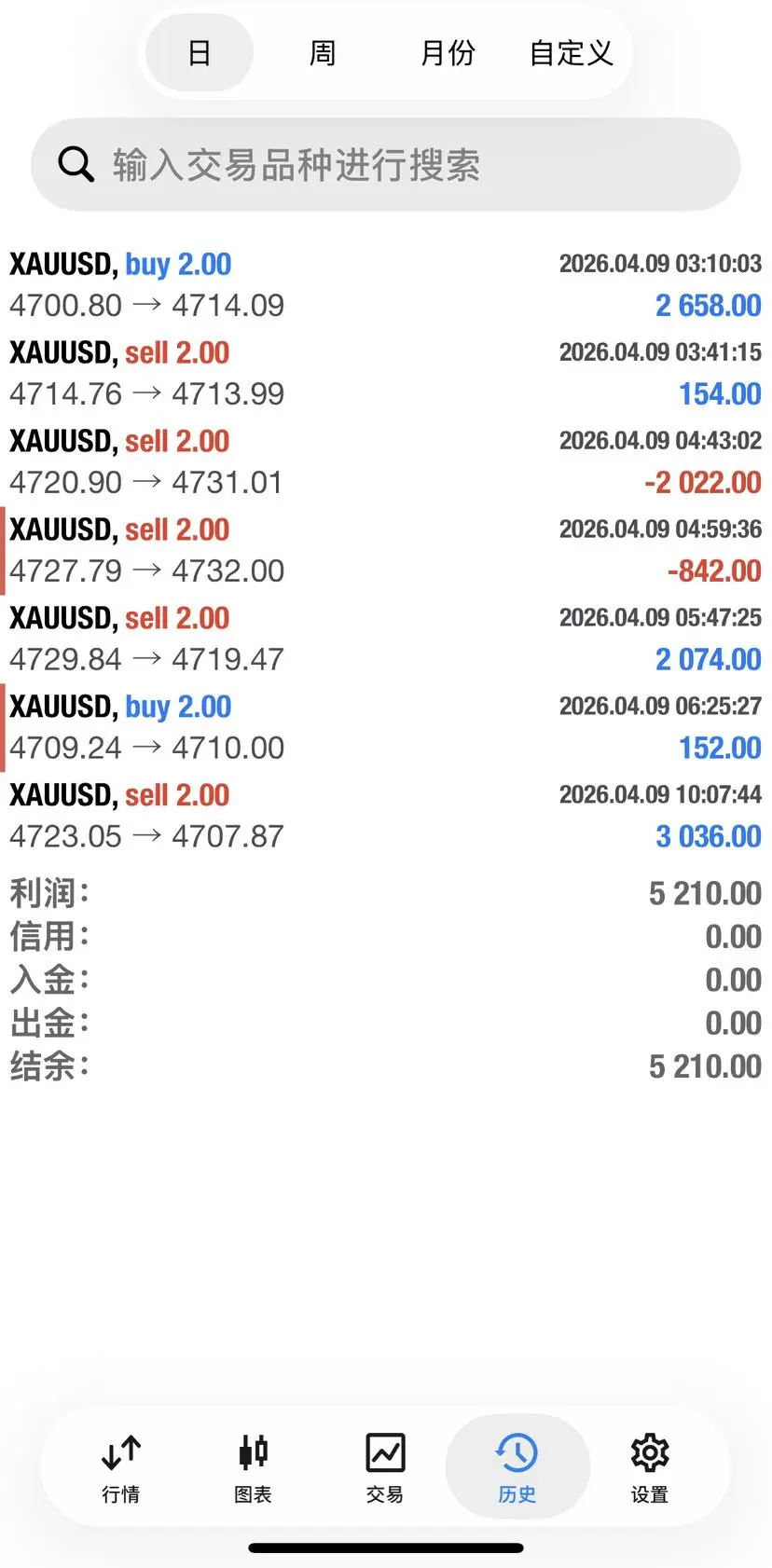Choose the 自定义 period tab

[572, 53]
